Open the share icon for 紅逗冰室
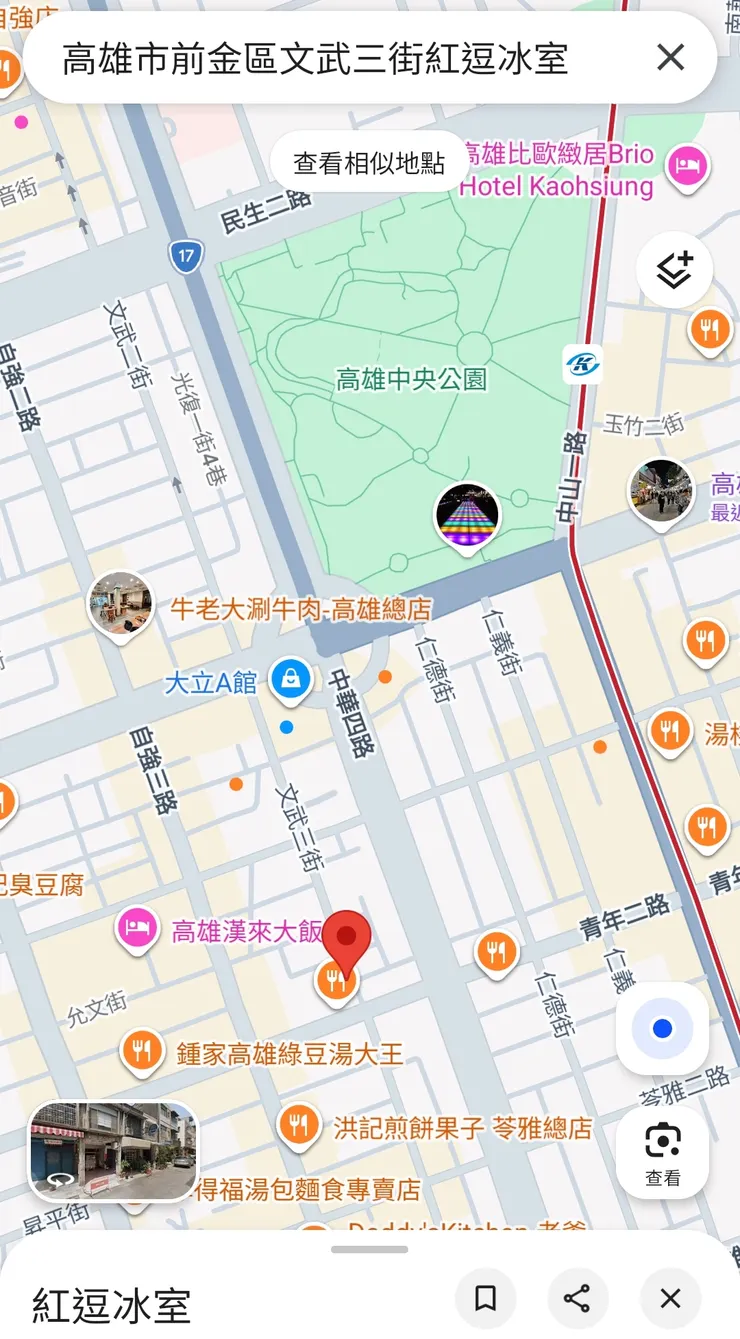This screenshot has width=740, height=1339. point(578,1297)
